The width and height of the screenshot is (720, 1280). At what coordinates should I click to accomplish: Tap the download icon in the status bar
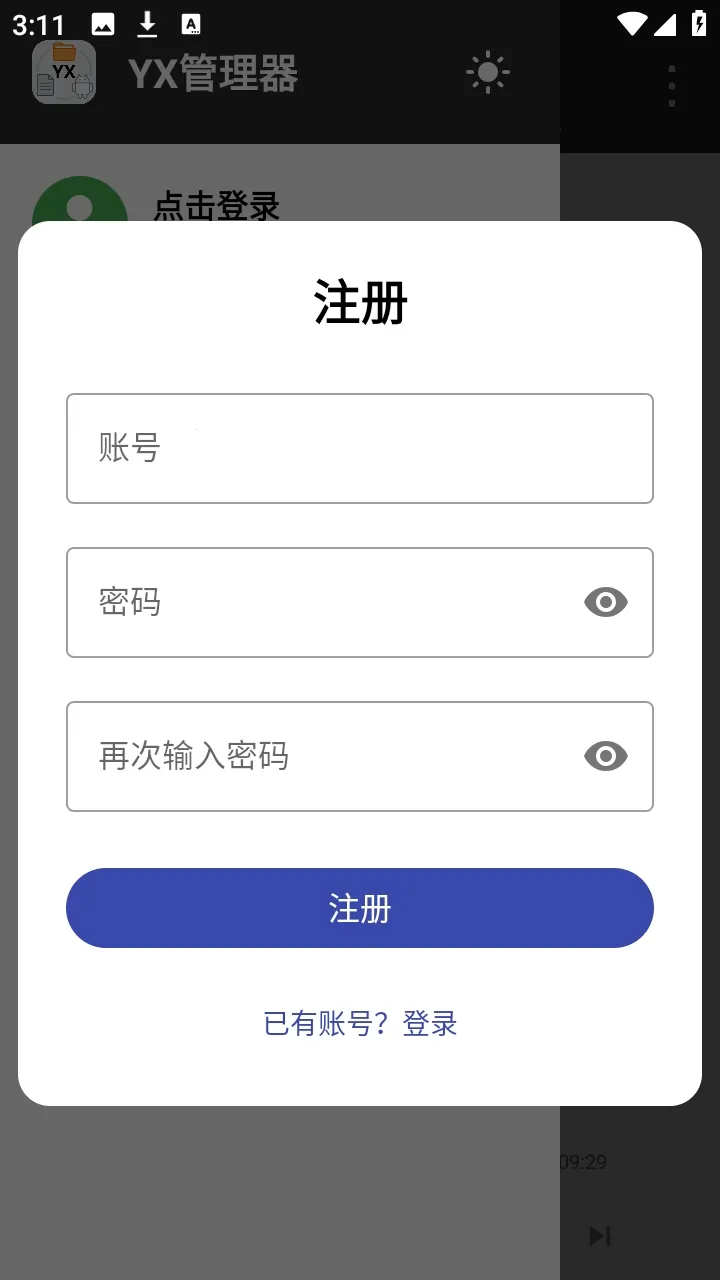[x=147, y=24]
